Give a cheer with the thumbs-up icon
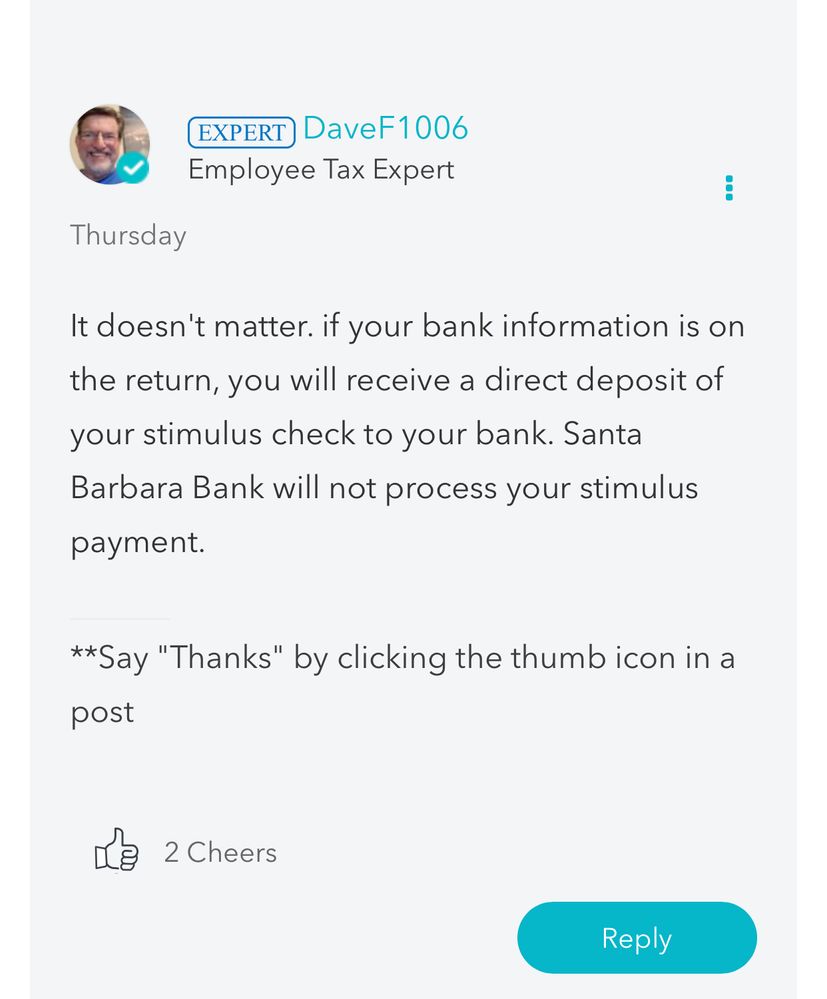 tap(116, 850)
